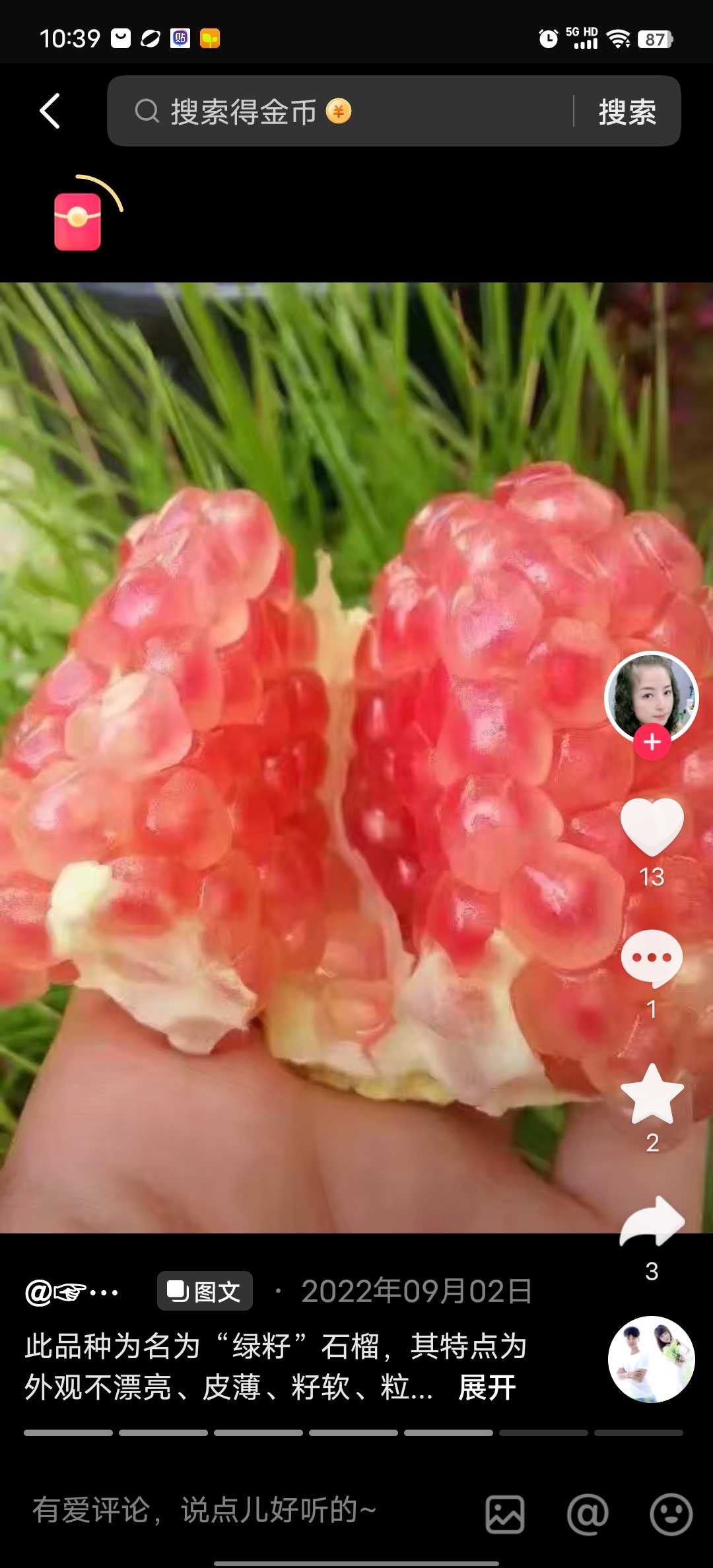713x1568 pixels.
Task: Open the comments bubble
Action: coord(652,958)
